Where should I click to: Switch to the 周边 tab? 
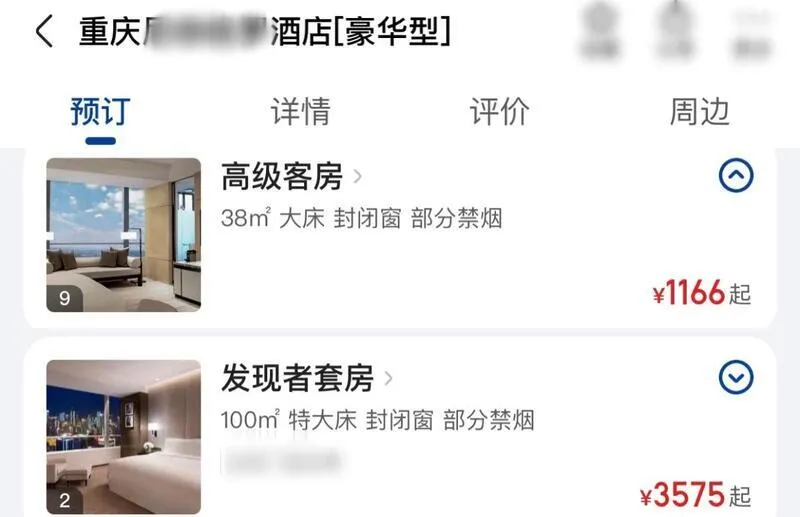pyautogui.click(x=699, y=111)
